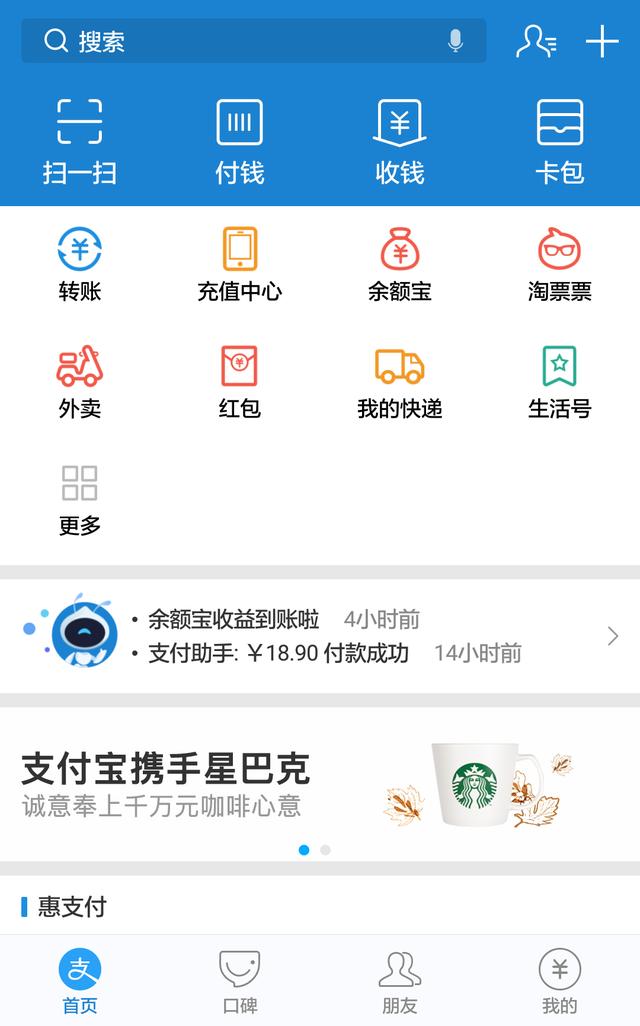The width and height of the screenshot is (640, 1026).
Task: Open the 余额宝收益到账啦 notification row
Action: pyautogui.click(x=320, y=636)
